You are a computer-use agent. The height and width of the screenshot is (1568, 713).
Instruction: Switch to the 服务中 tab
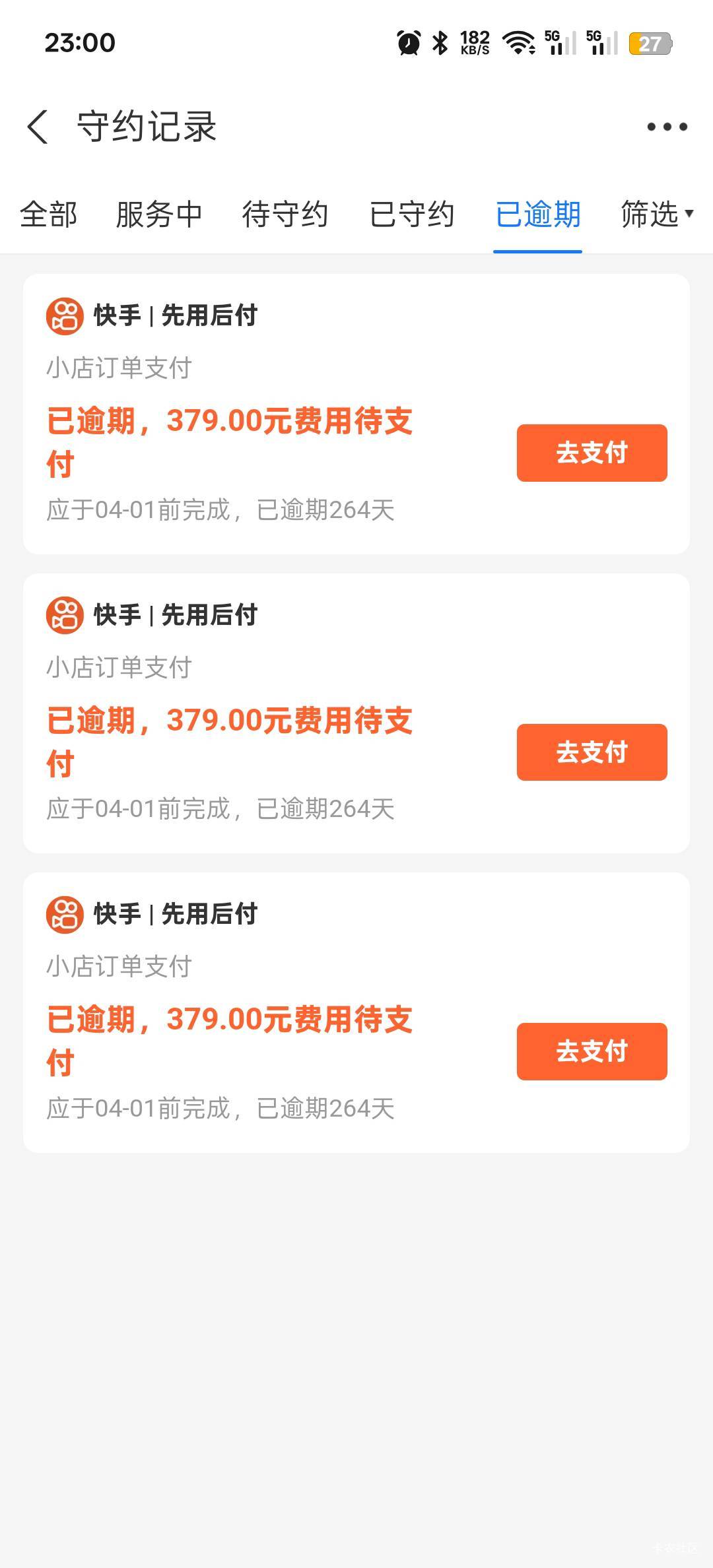coord(159,214)
